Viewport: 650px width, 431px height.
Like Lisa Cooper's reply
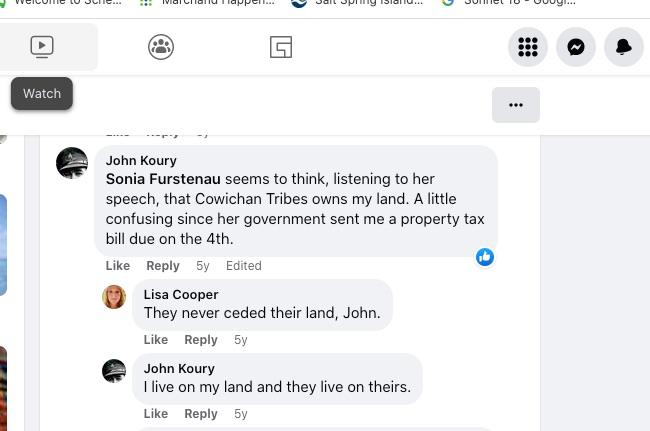(x=155, y=340)
